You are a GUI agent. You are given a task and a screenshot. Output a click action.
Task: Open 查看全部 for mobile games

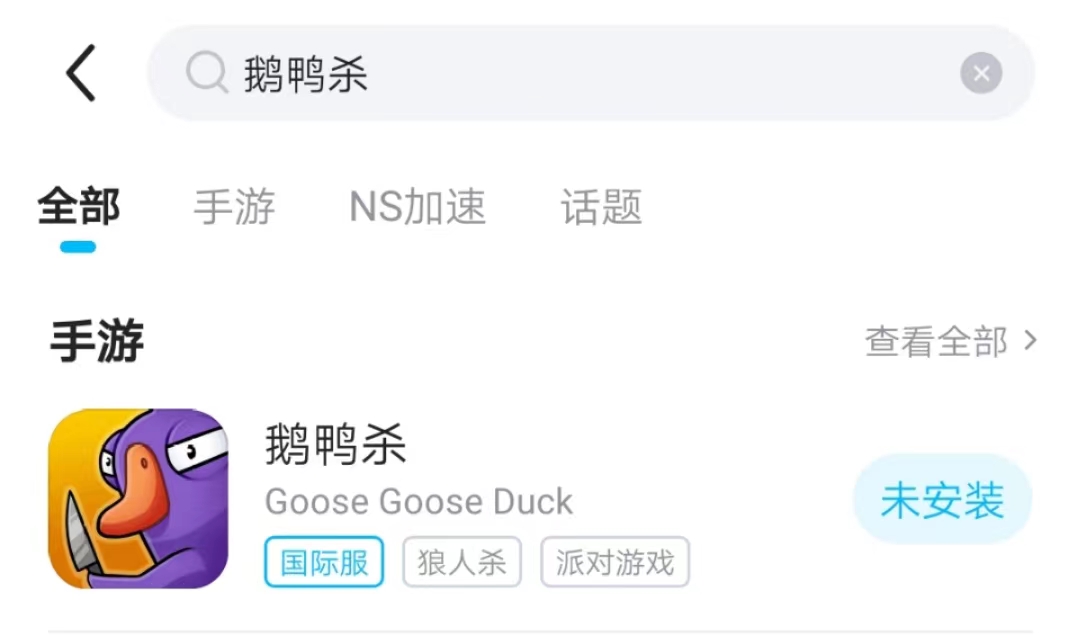click(x=951, y=342)
